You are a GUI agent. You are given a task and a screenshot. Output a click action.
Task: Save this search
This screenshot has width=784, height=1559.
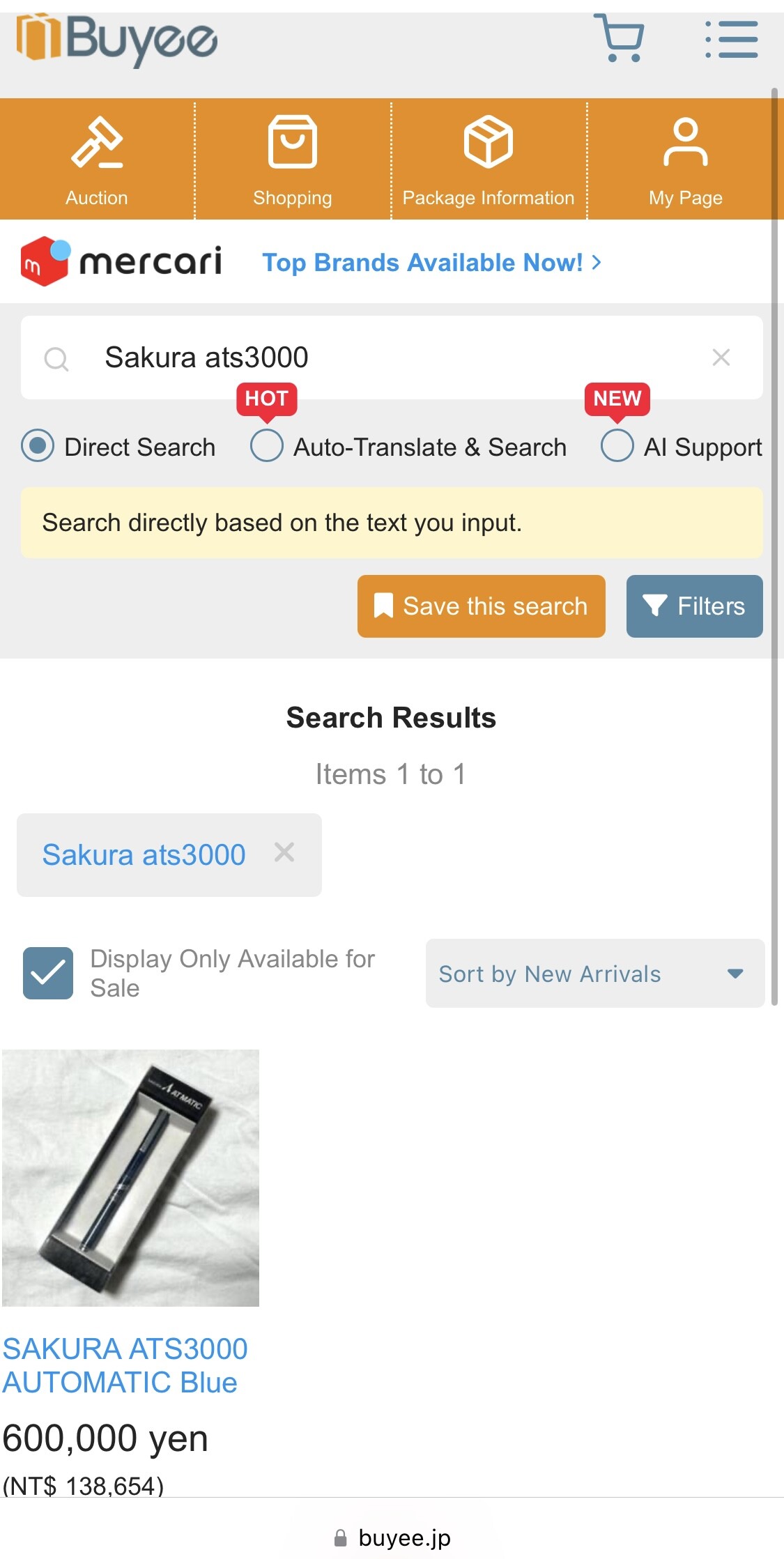click(481, 606)
